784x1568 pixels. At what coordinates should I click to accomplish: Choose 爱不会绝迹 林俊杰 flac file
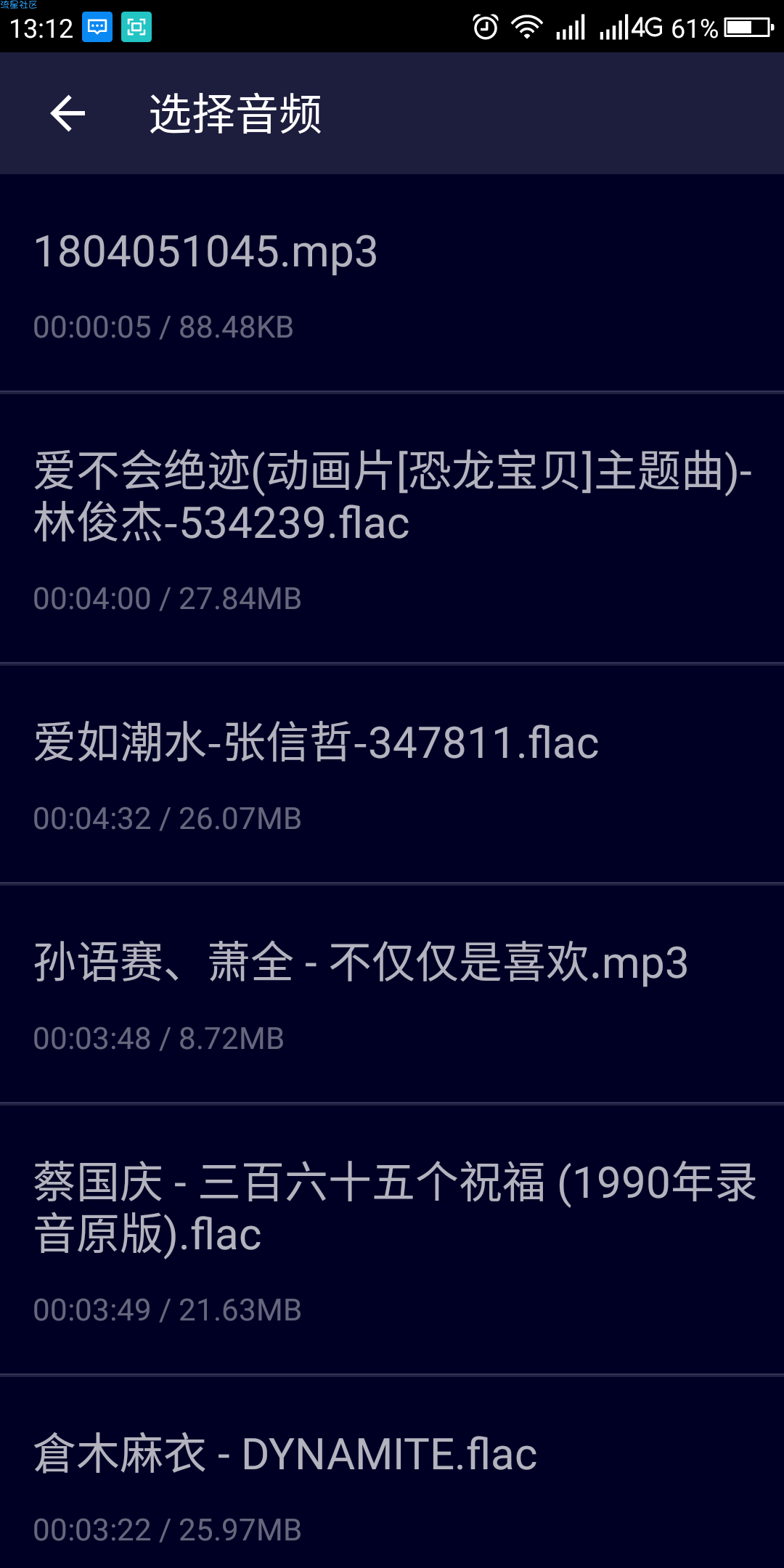click(x=392, y=528)
